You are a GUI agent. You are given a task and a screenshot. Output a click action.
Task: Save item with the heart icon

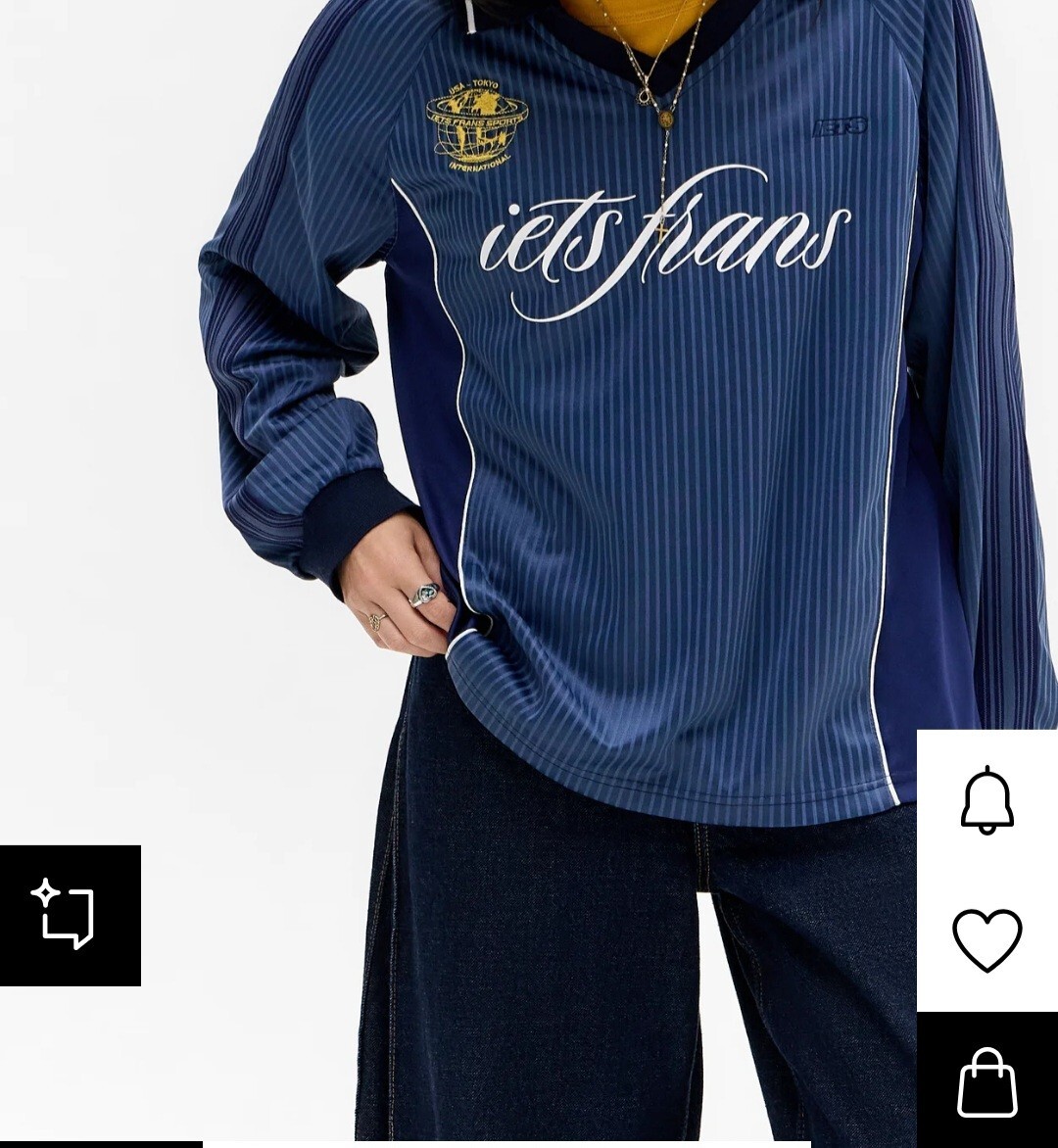tap(986, 940)
